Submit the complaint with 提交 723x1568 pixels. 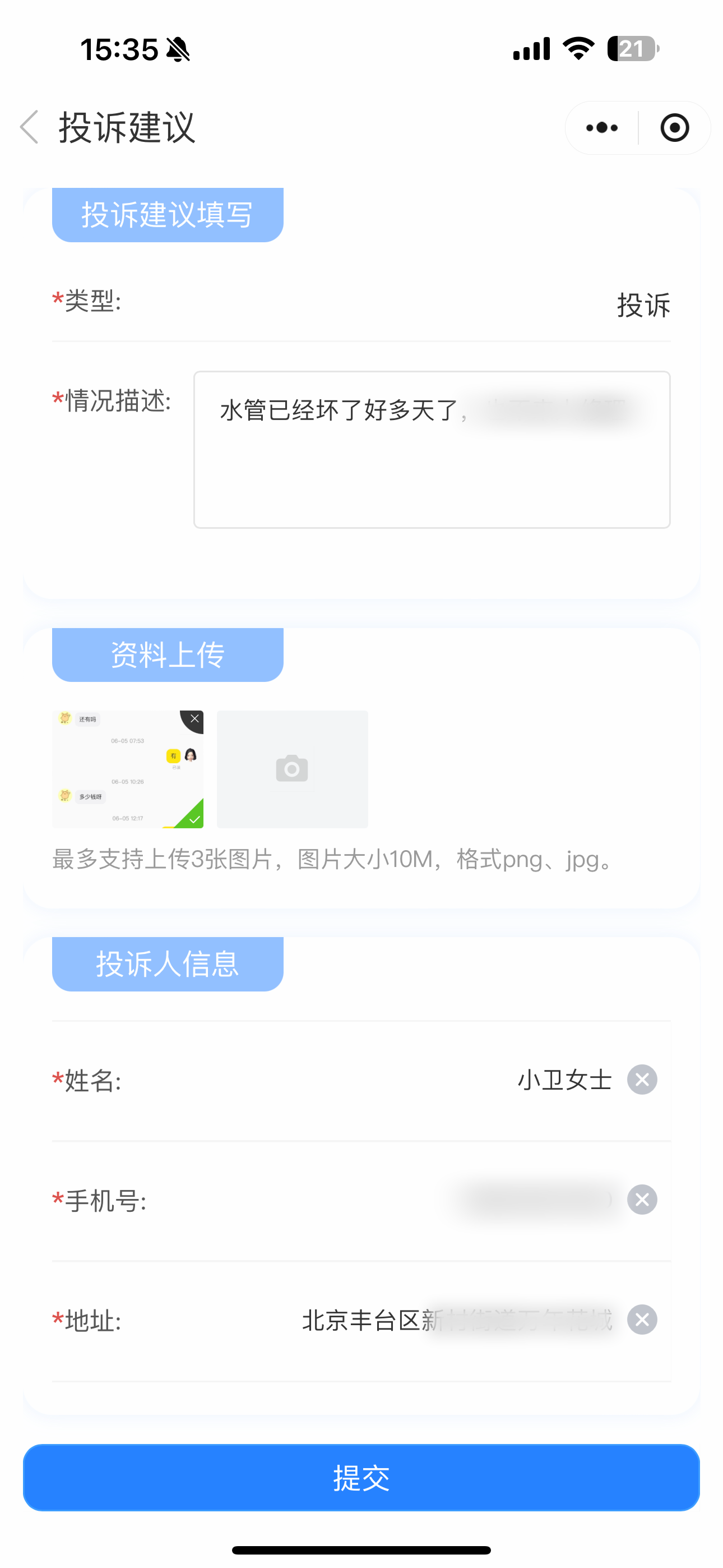361,1477
